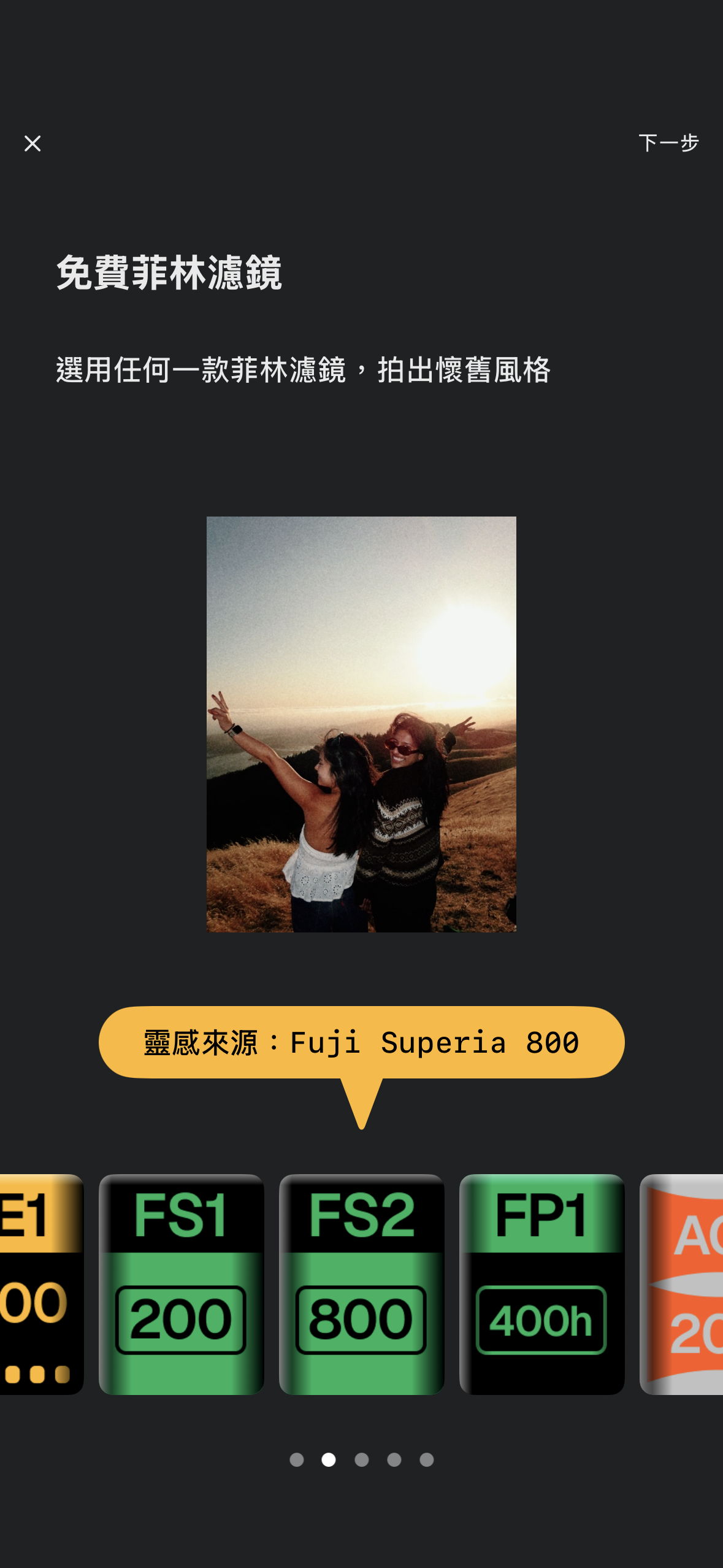Tap 下一步 to go to next step
This screenshot has width=723, height=1568.
click(668, 143)
